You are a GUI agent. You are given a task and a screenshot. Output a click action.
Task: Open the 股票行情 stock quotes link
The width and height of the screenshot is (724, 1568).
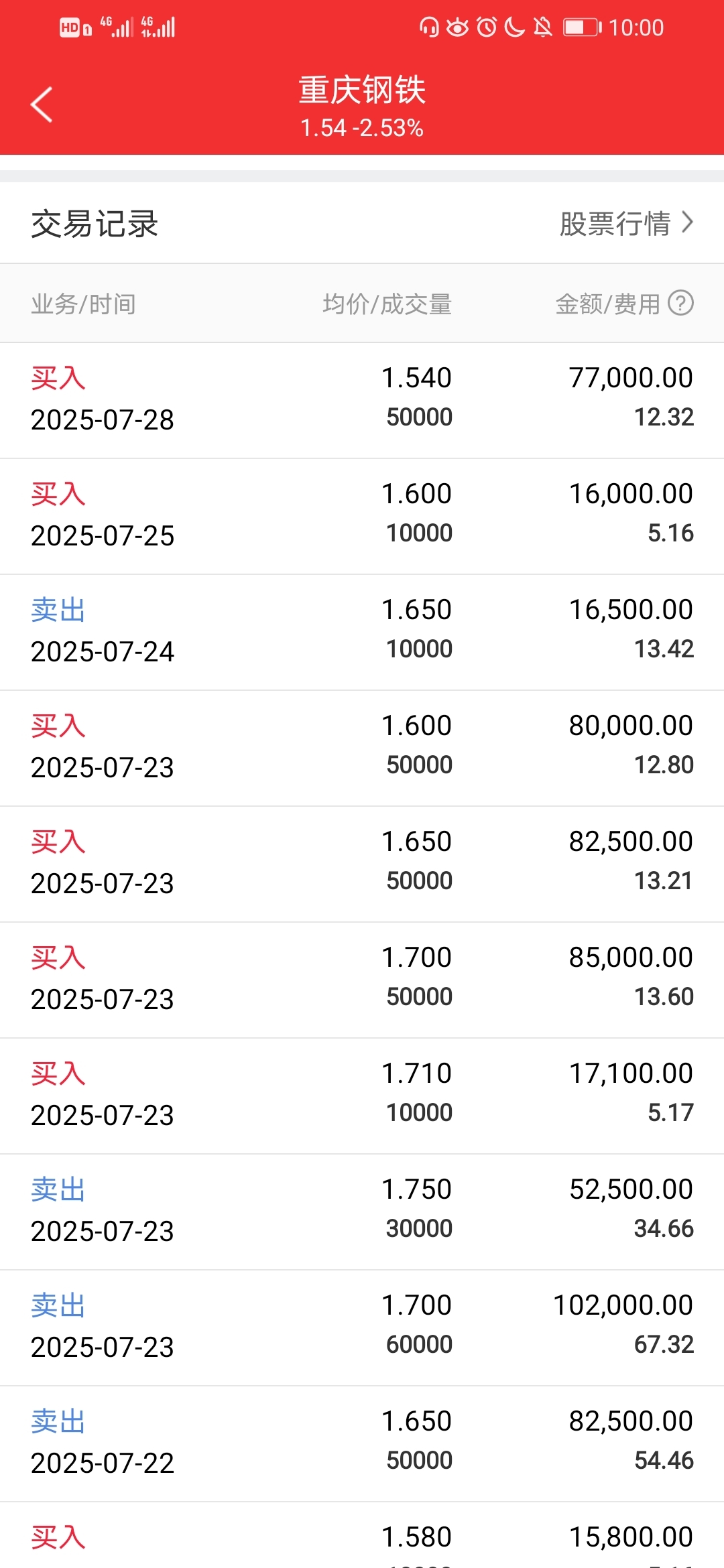pyautogui.click(x=626, y=223)
